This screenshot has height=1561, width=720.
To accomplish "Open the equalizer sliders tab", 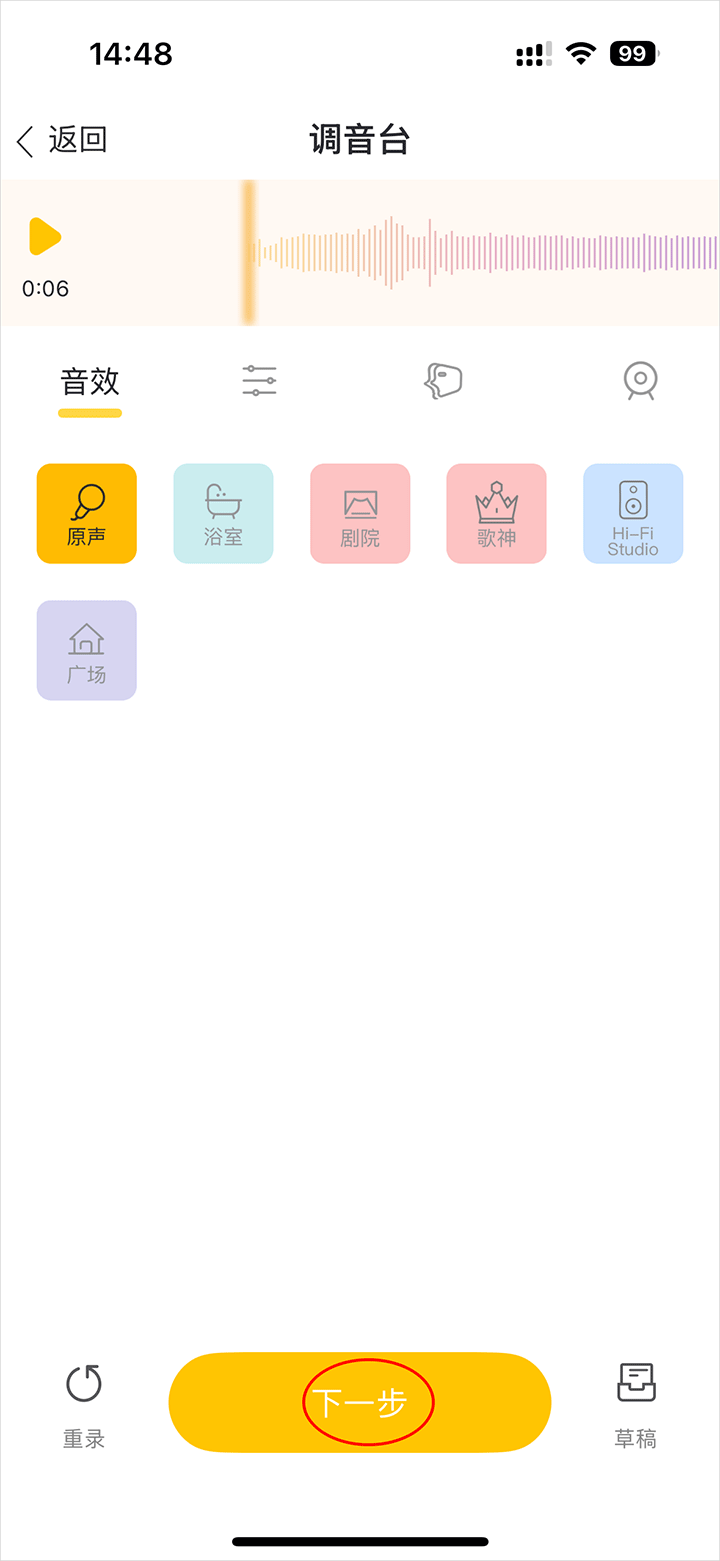I will click(259, 381).
